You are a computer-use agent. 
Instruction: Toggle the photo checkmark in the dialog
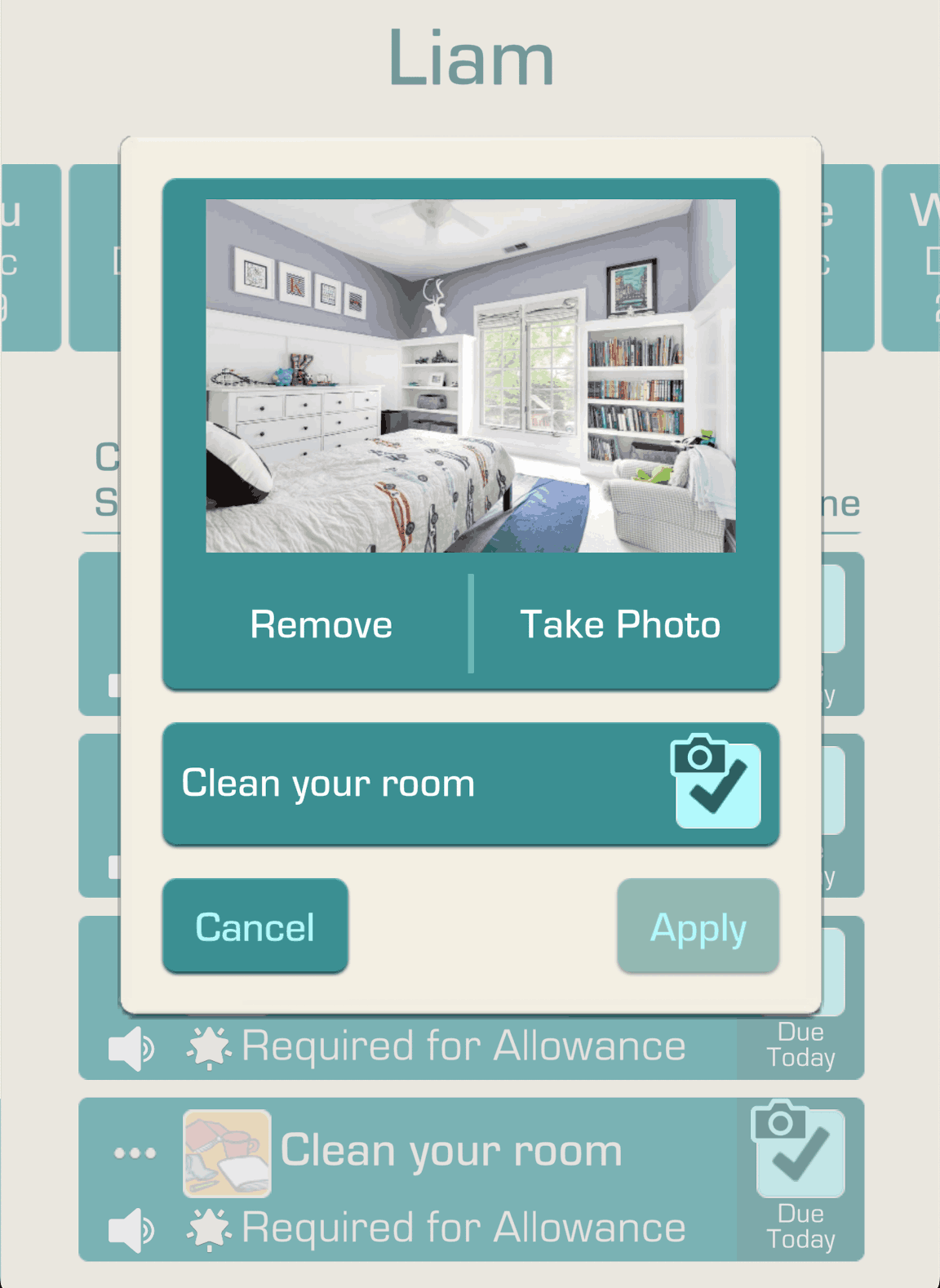point(716,782)
